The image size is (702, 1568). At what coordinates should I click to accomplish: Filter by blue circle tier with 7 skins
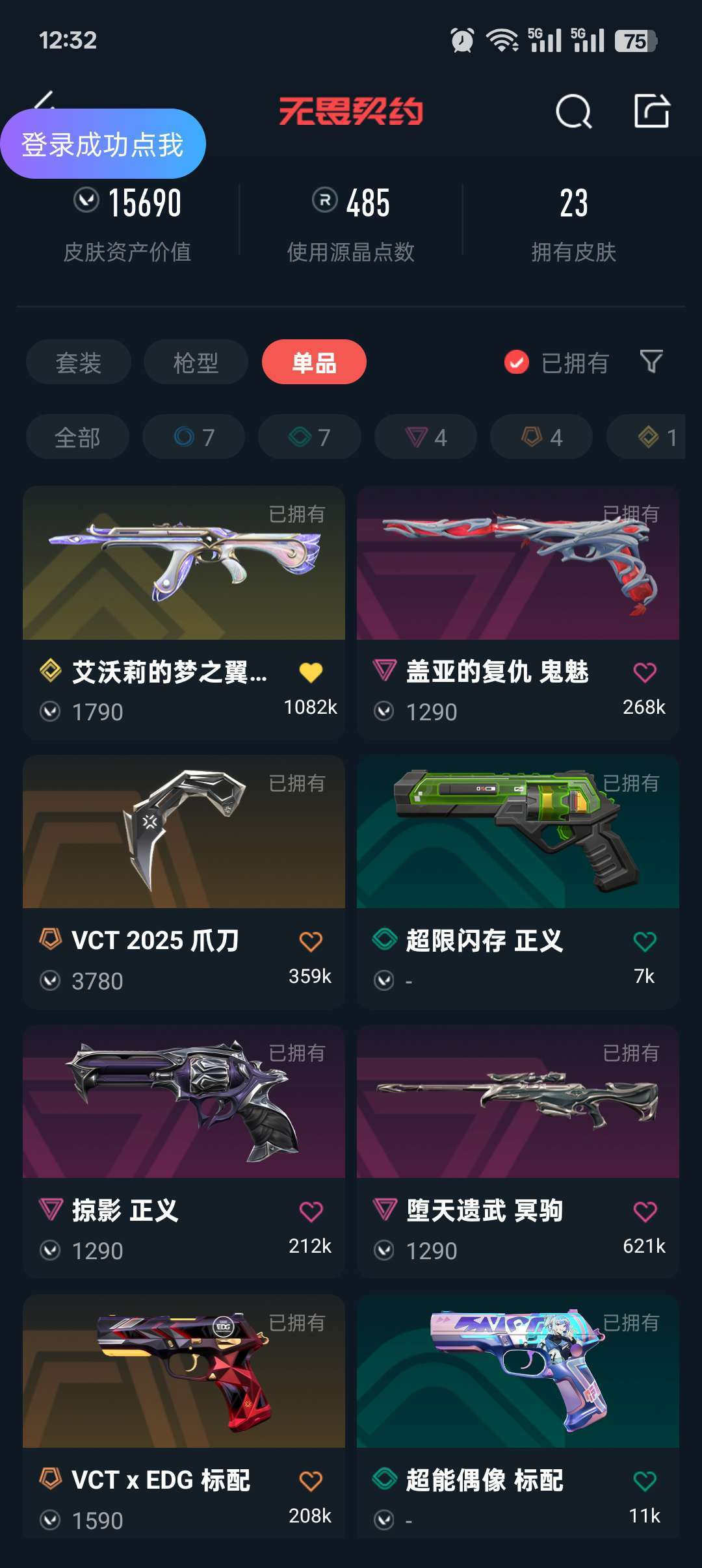[x=194, y=437]
